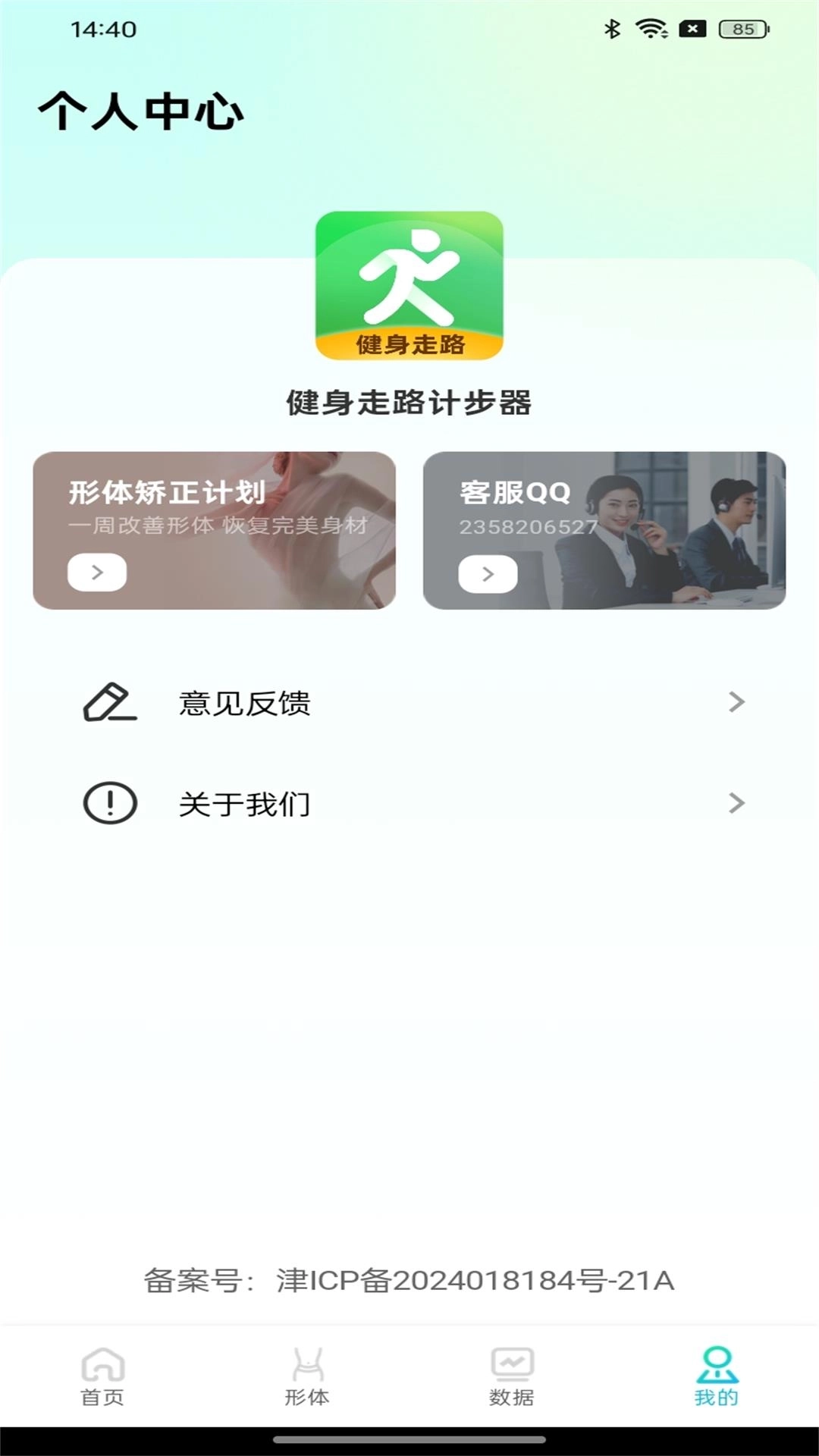Open the 客服QQ arrow button
The height and width of the screenshot is (1456, 819).
(488, 575)
